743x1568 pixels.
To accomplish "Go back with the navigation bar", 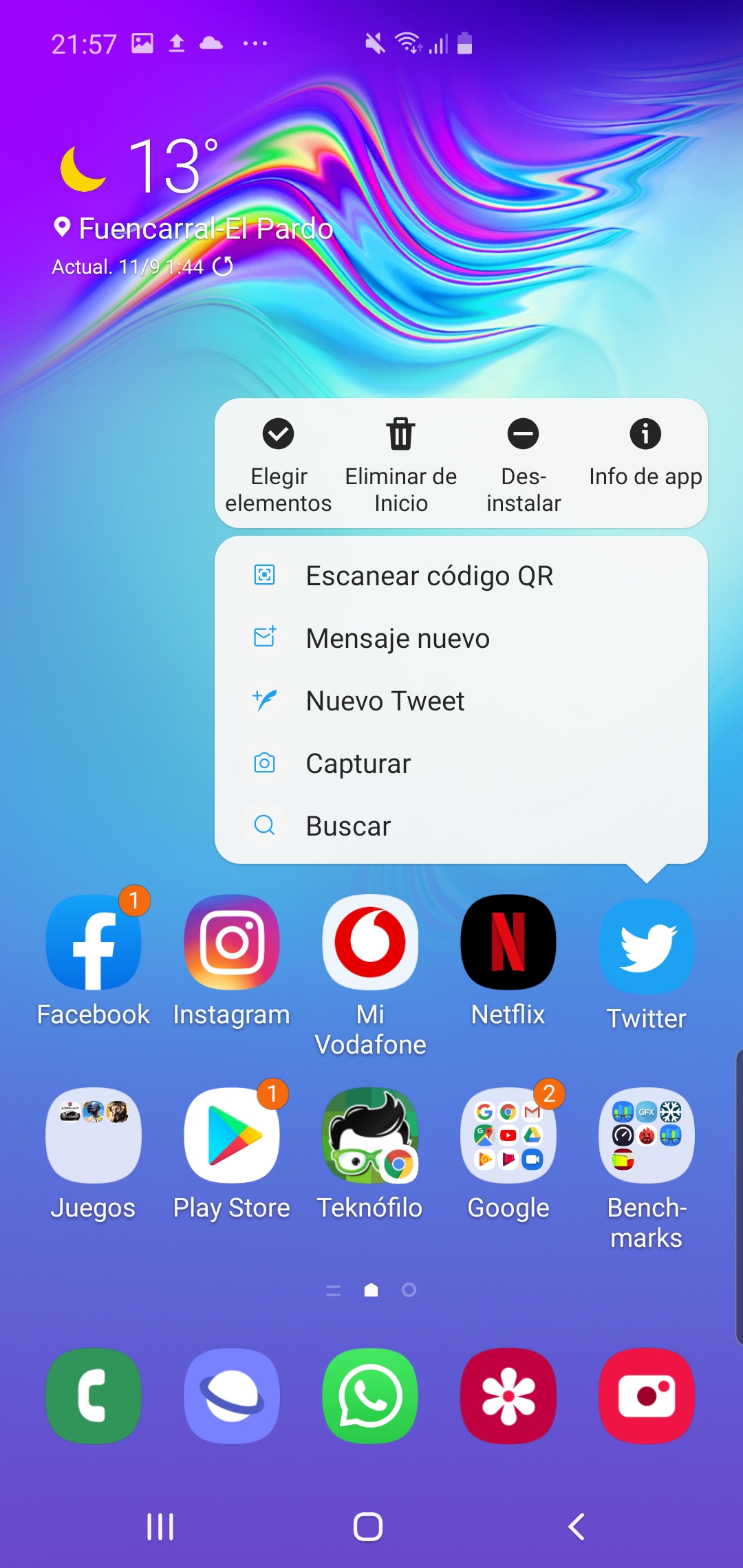I will [577, 1527].
